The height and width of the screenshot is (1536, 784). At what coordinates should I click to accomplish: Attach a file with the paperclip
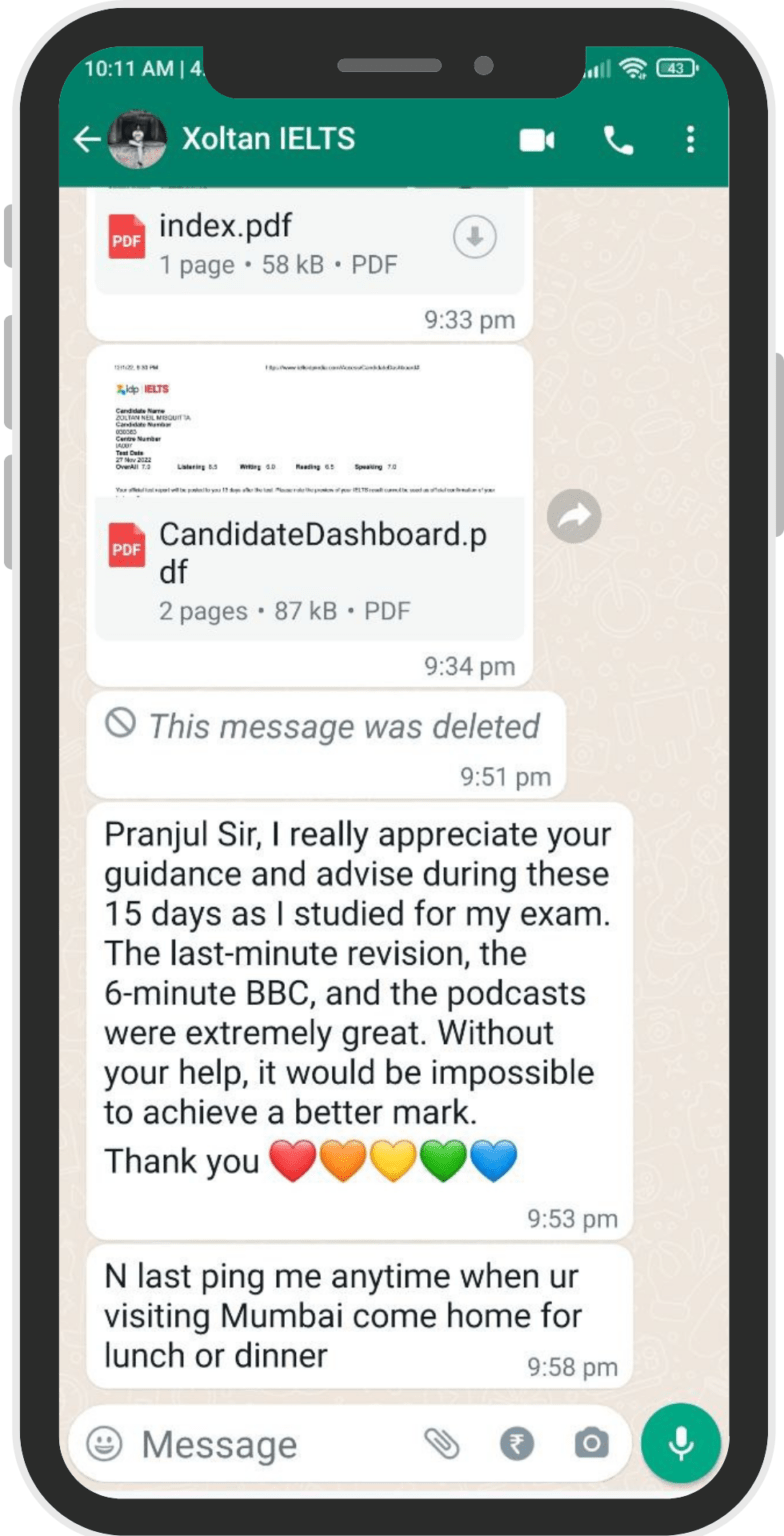coord(441,1443)
